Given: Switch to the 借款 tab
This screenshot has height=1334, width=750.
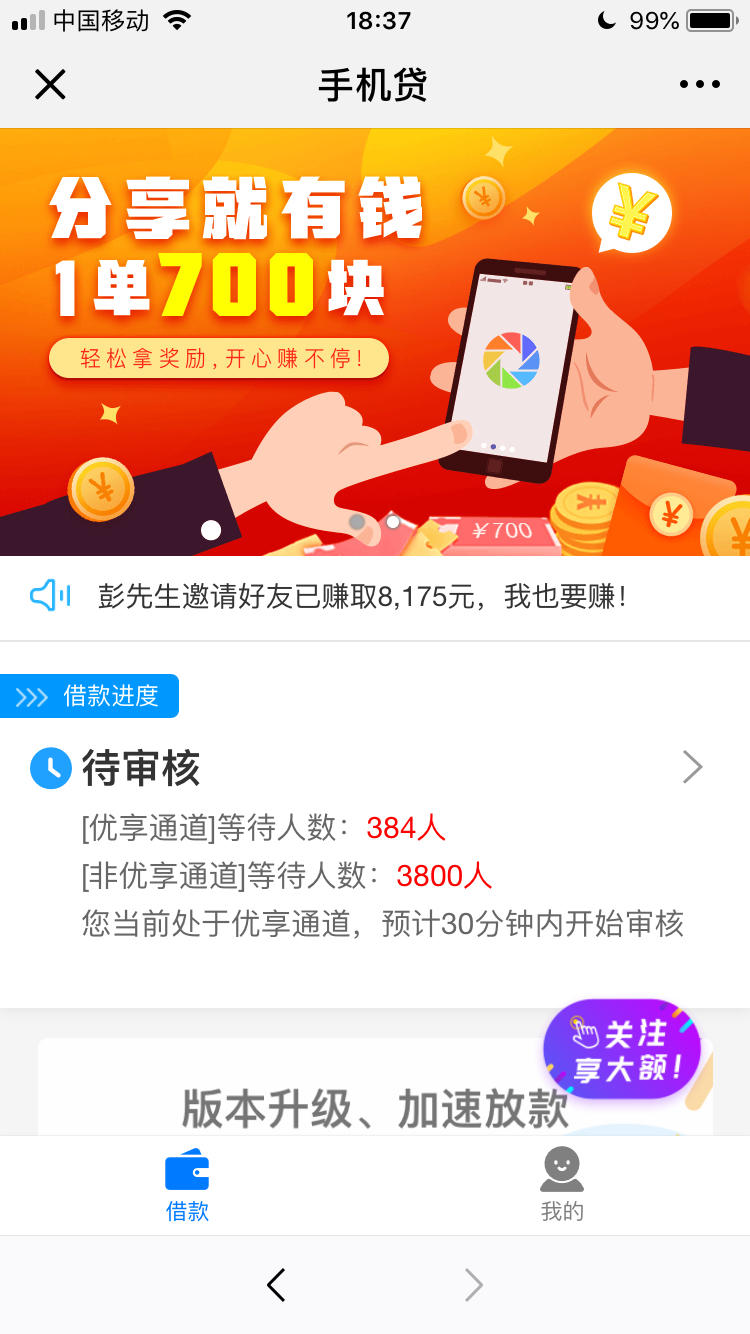Looking at the screenshot, I should click(x=186, y=1186).
